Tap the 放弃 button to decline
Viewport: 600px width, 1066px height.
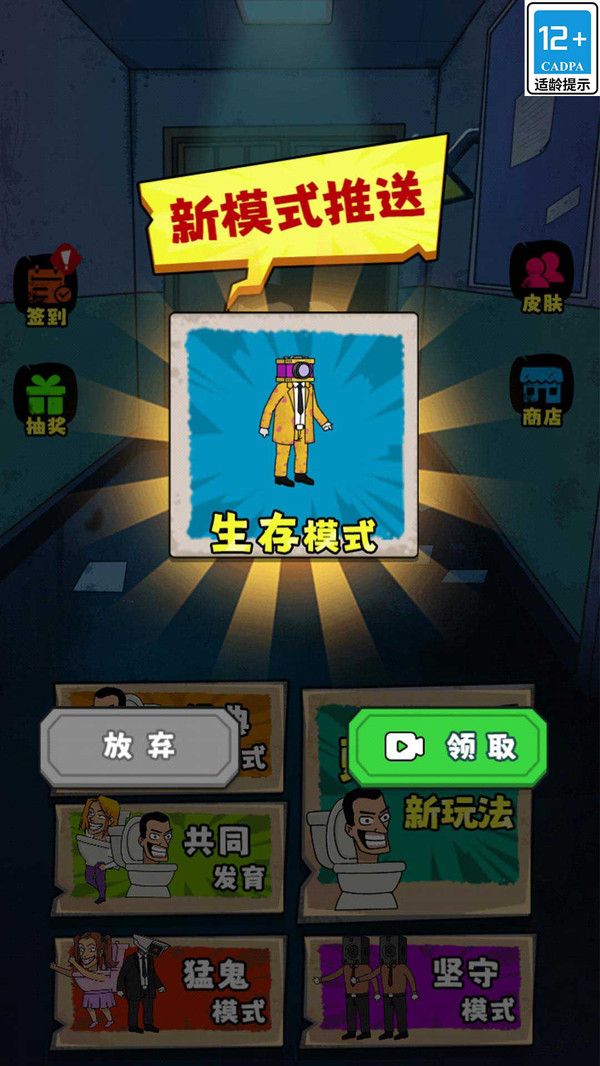point(138,747)
